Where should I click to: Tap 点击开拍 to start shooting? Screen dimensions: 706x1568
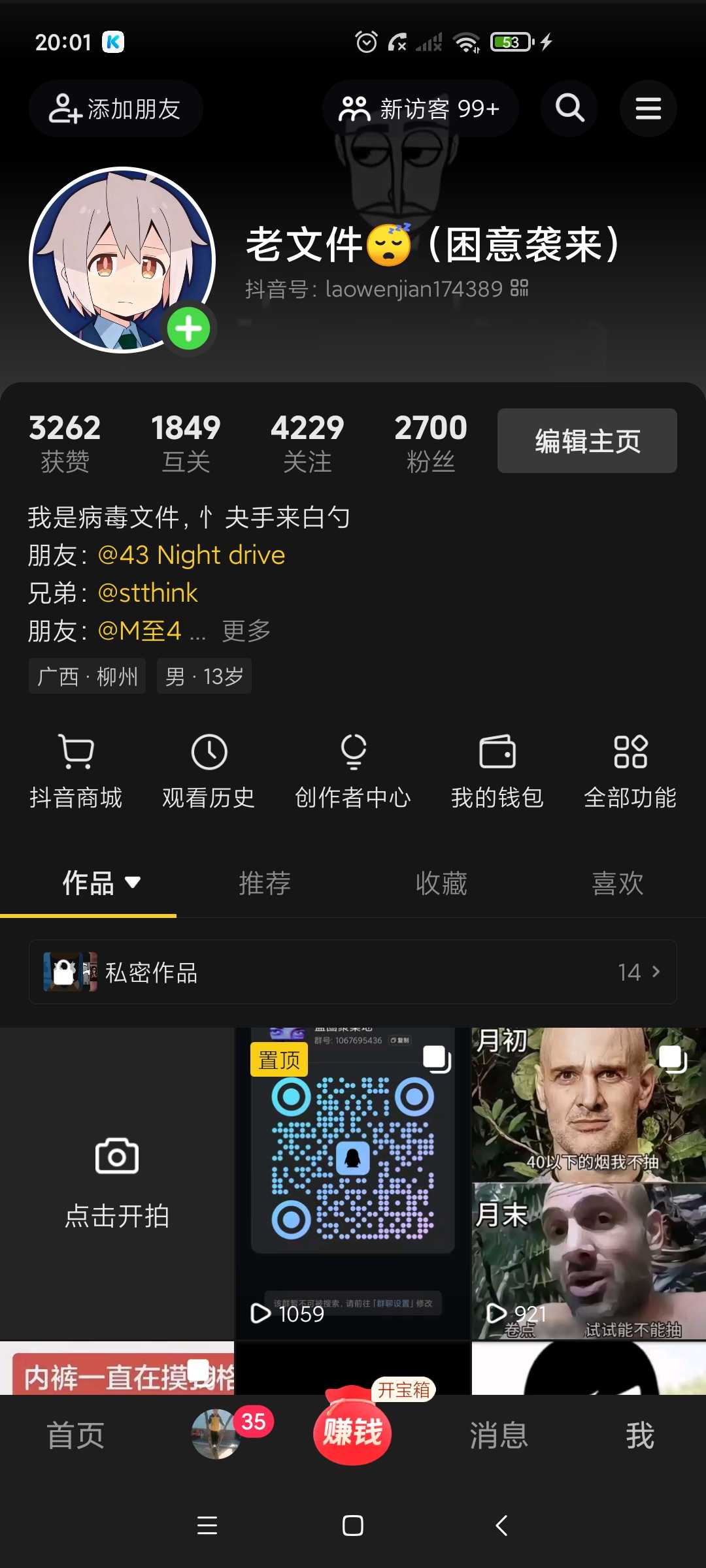[x=117, y=1183]
